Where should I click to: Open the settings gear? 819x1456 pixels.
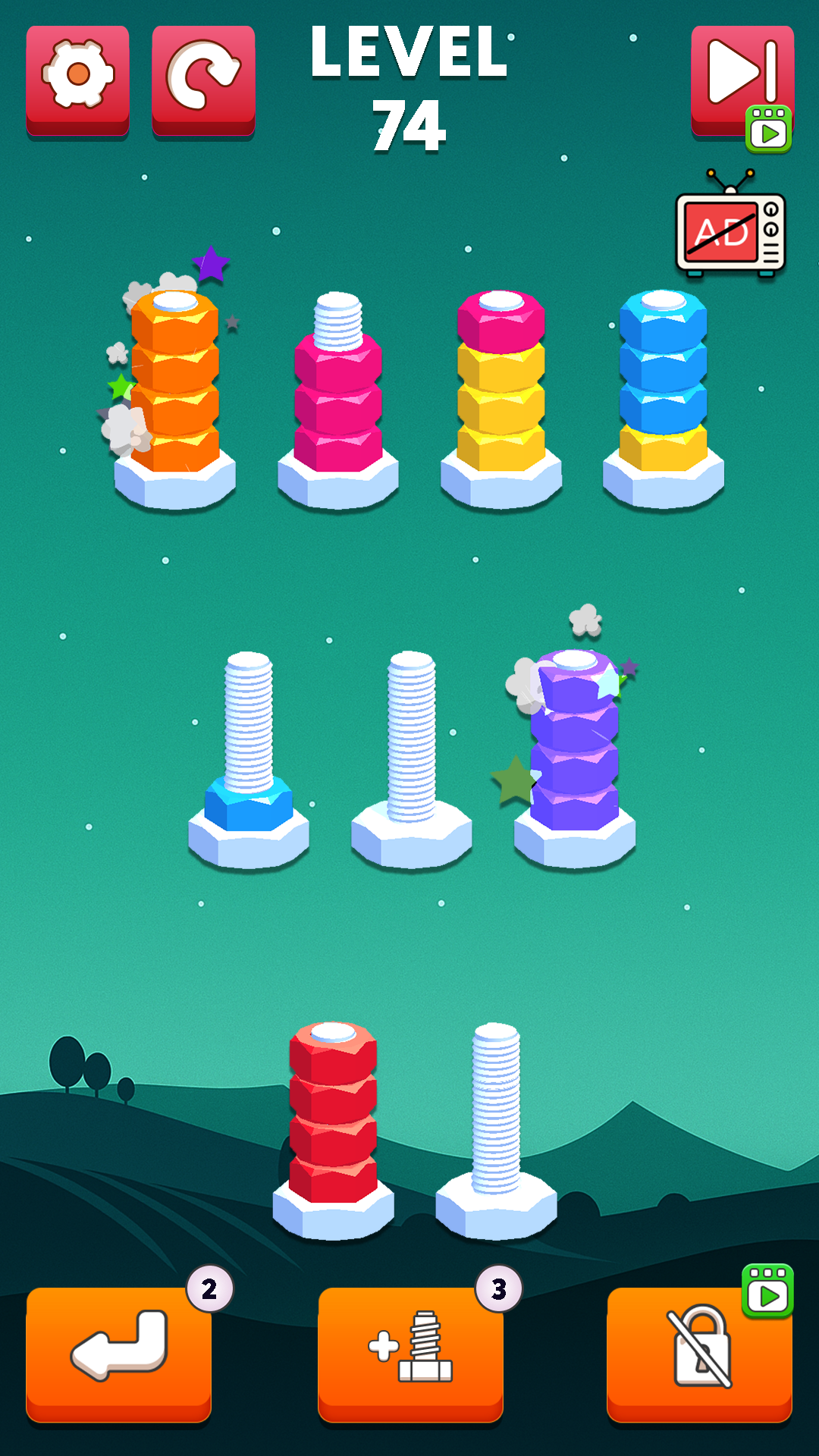click(x=77, y=79)
